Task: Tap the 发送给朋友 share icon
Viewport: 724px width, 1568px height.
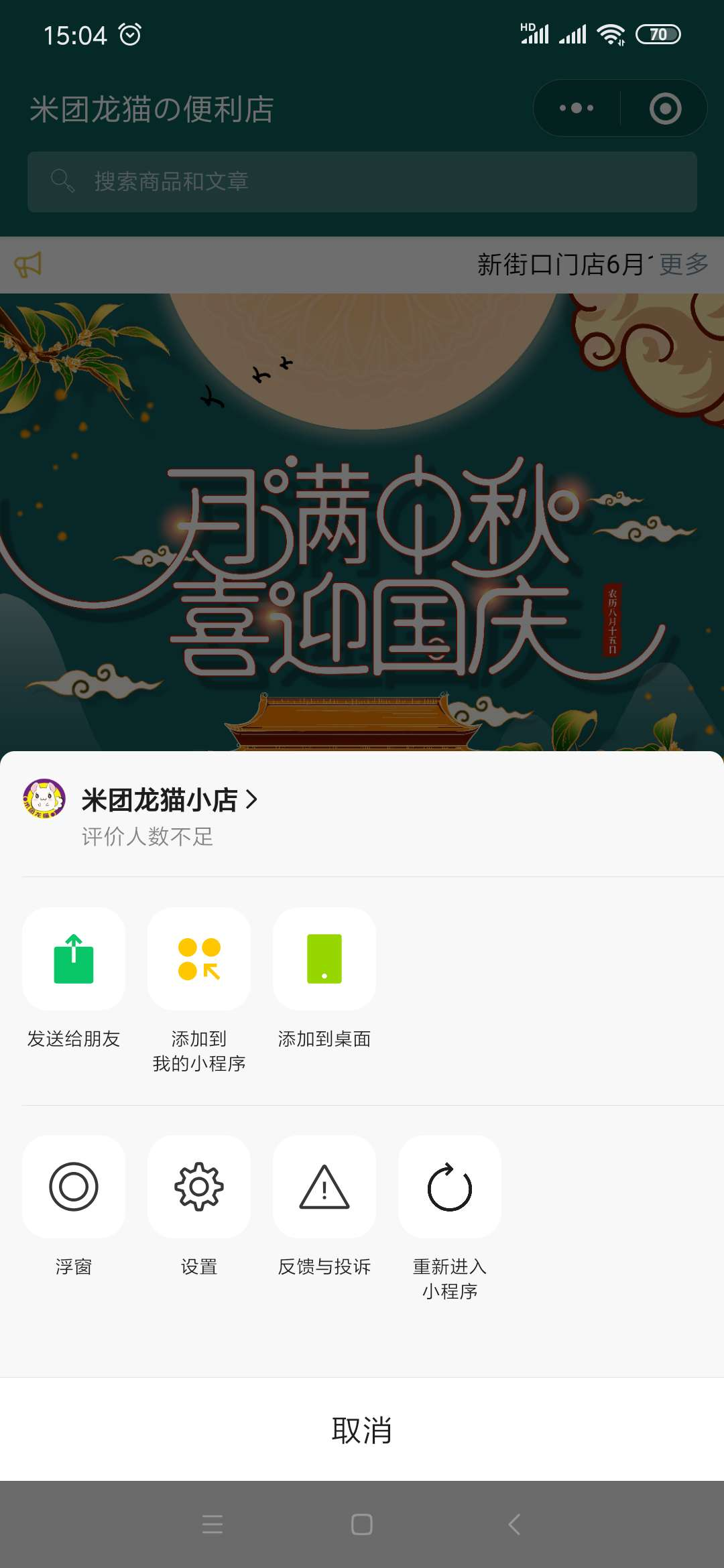Action: (x=73, y=960)
